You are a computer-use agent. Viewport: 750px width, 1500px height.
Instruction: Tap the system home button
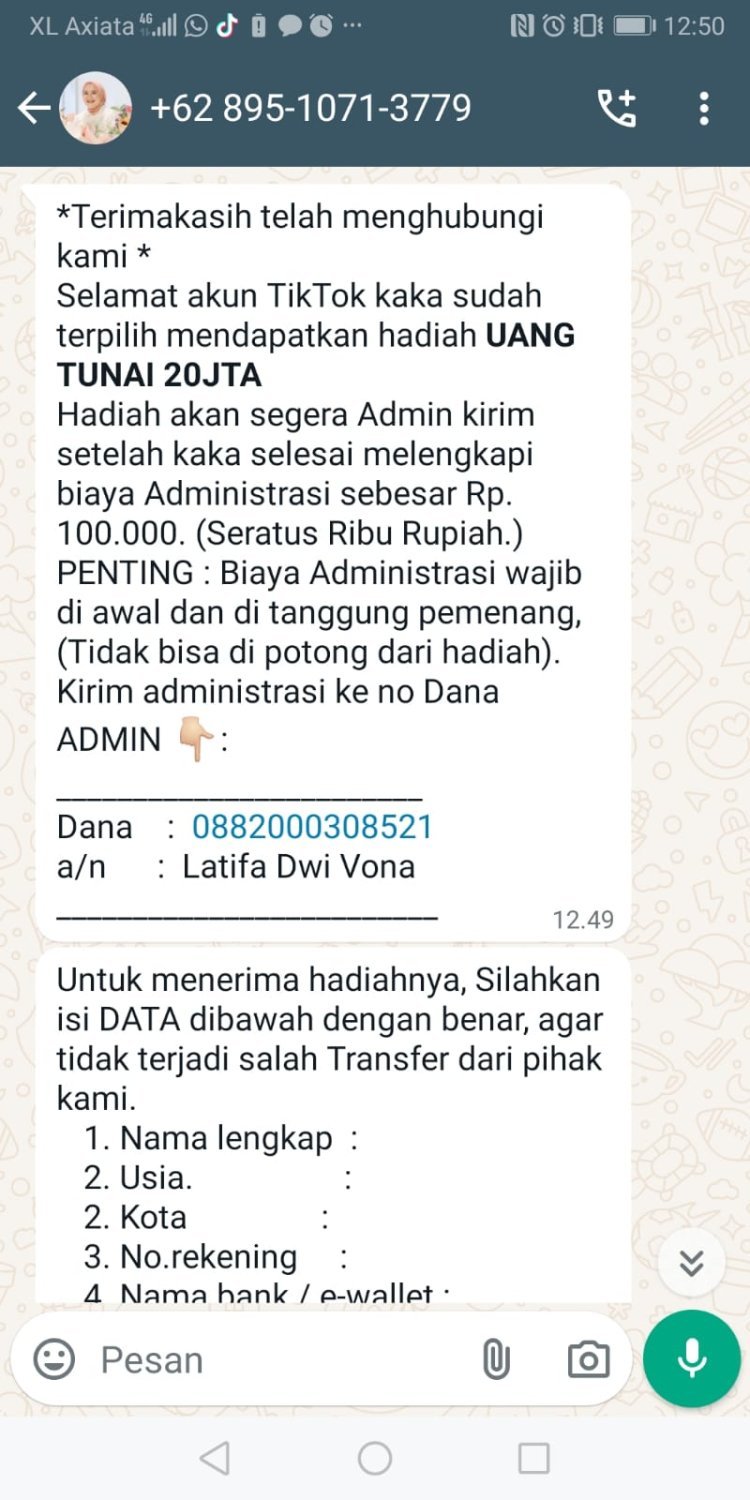click(x=375, y=1458)
